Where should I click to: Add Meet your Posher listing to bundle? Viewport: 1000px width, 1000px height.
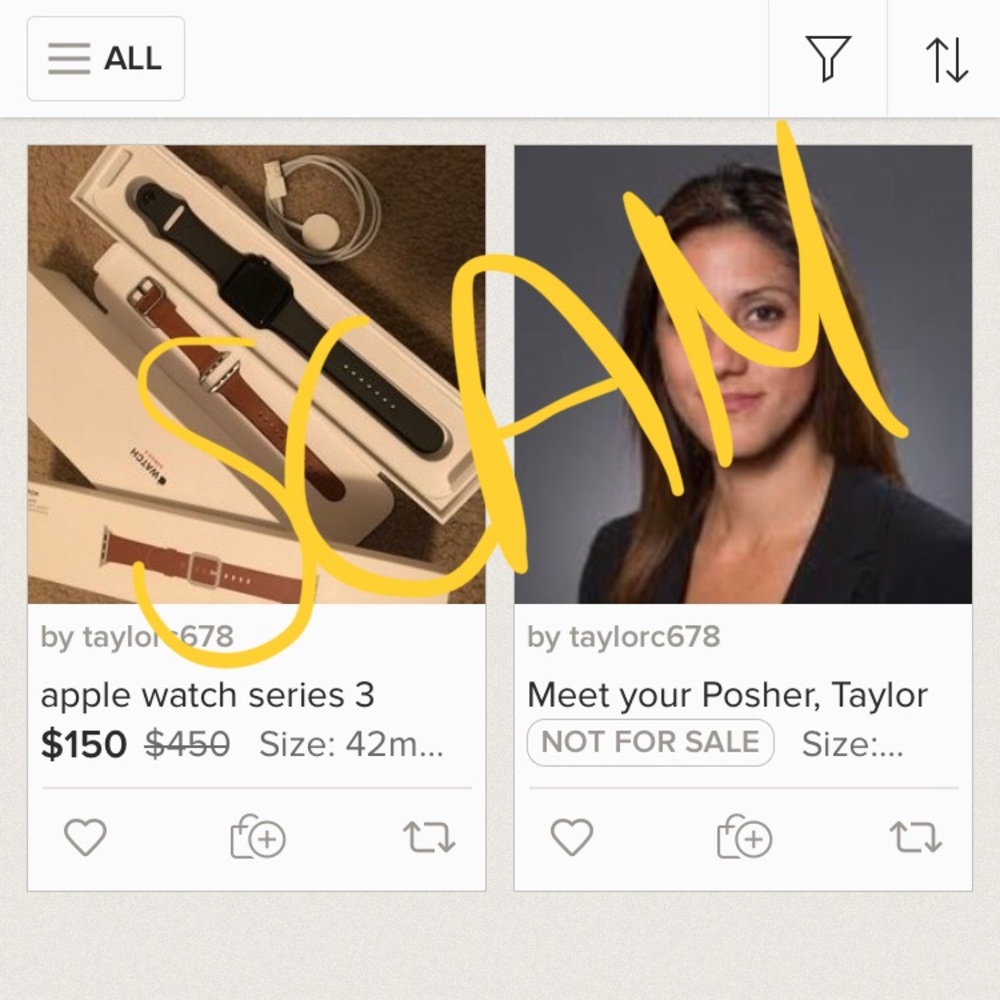pos(744,838)
